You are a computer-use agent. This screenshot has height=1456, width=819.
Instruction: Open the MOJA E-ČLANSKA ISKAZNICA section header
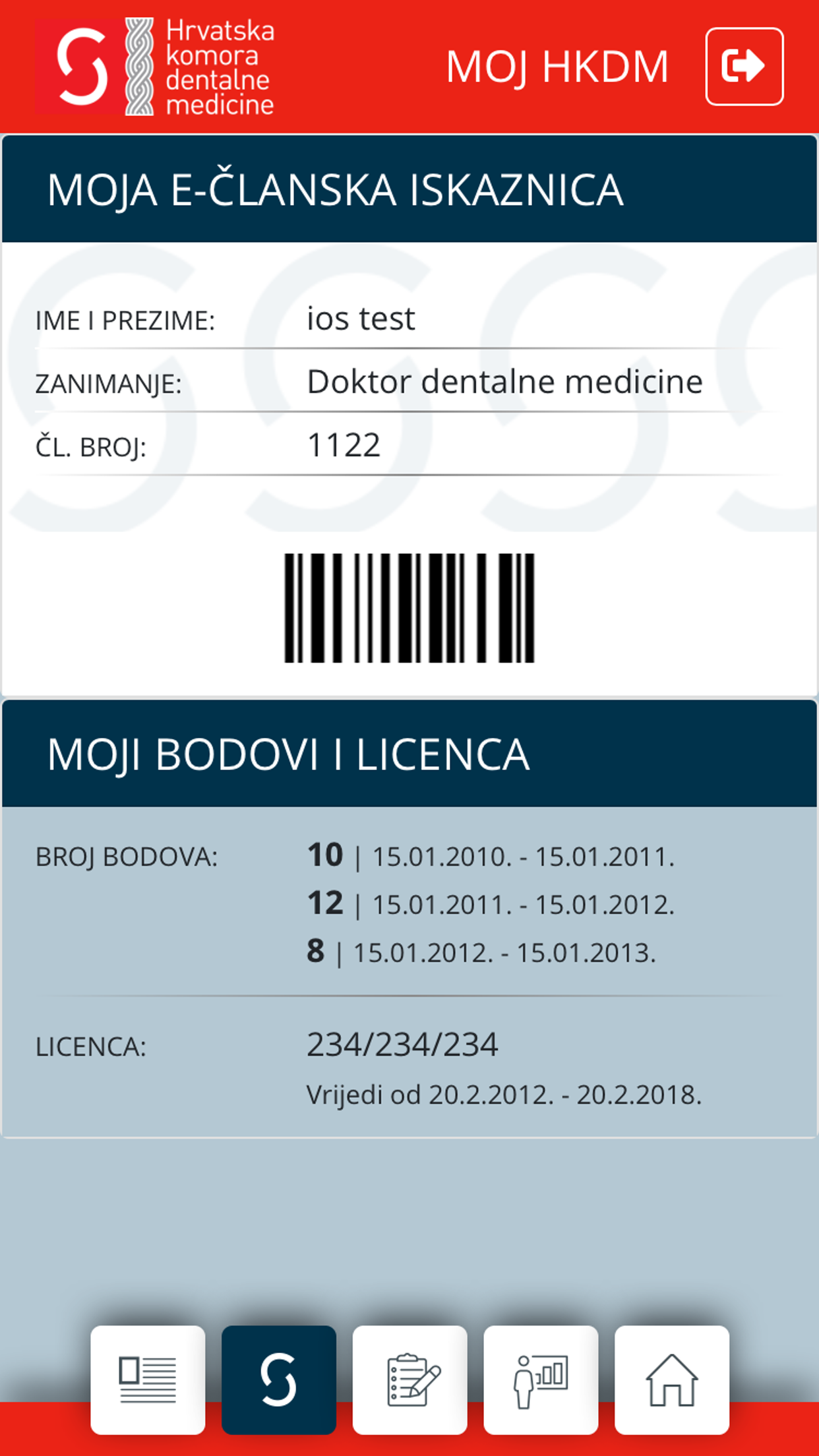[333, 189]
